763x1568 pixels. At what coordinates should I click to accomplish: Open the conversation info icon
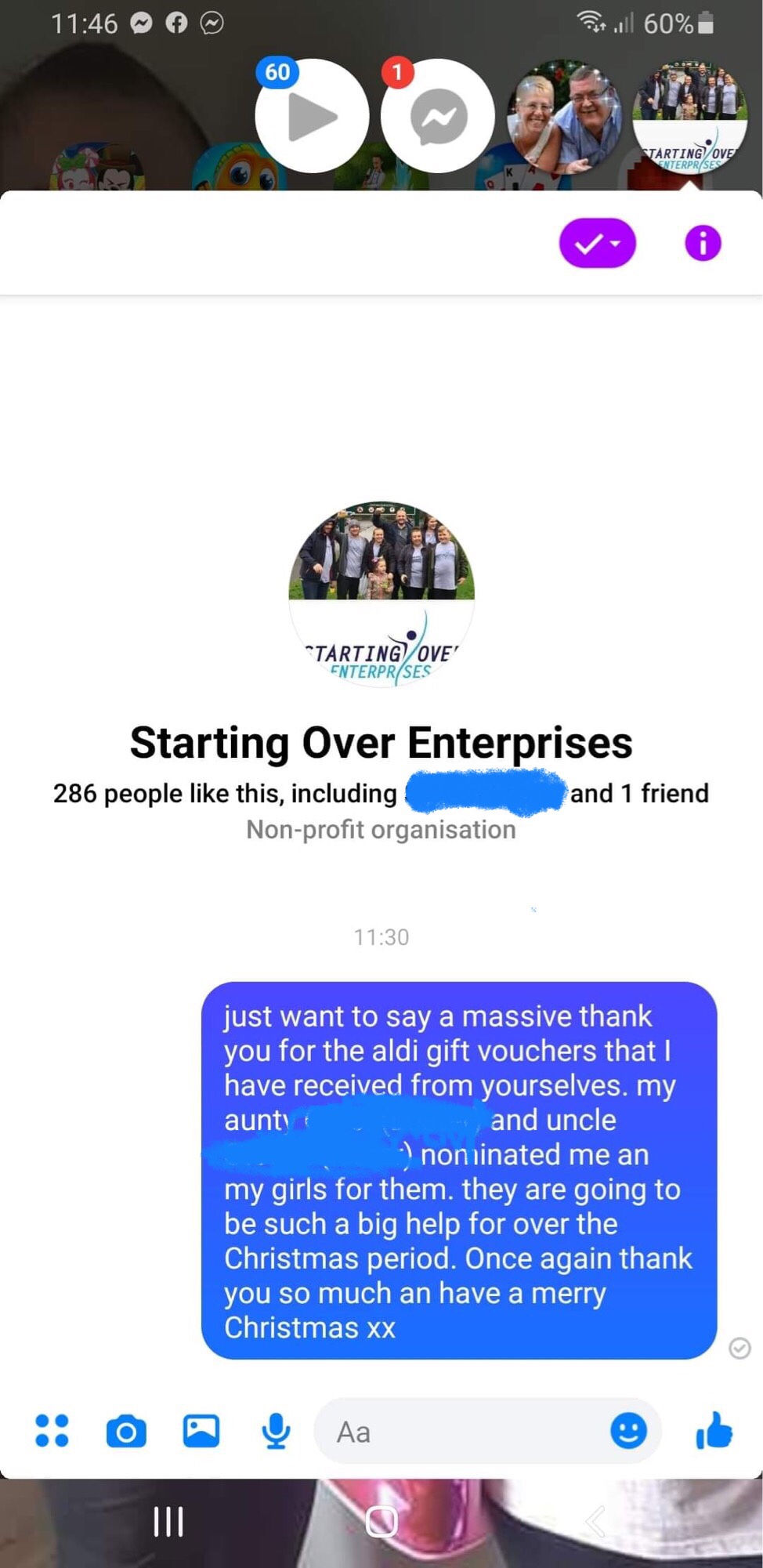pos(703,243)
